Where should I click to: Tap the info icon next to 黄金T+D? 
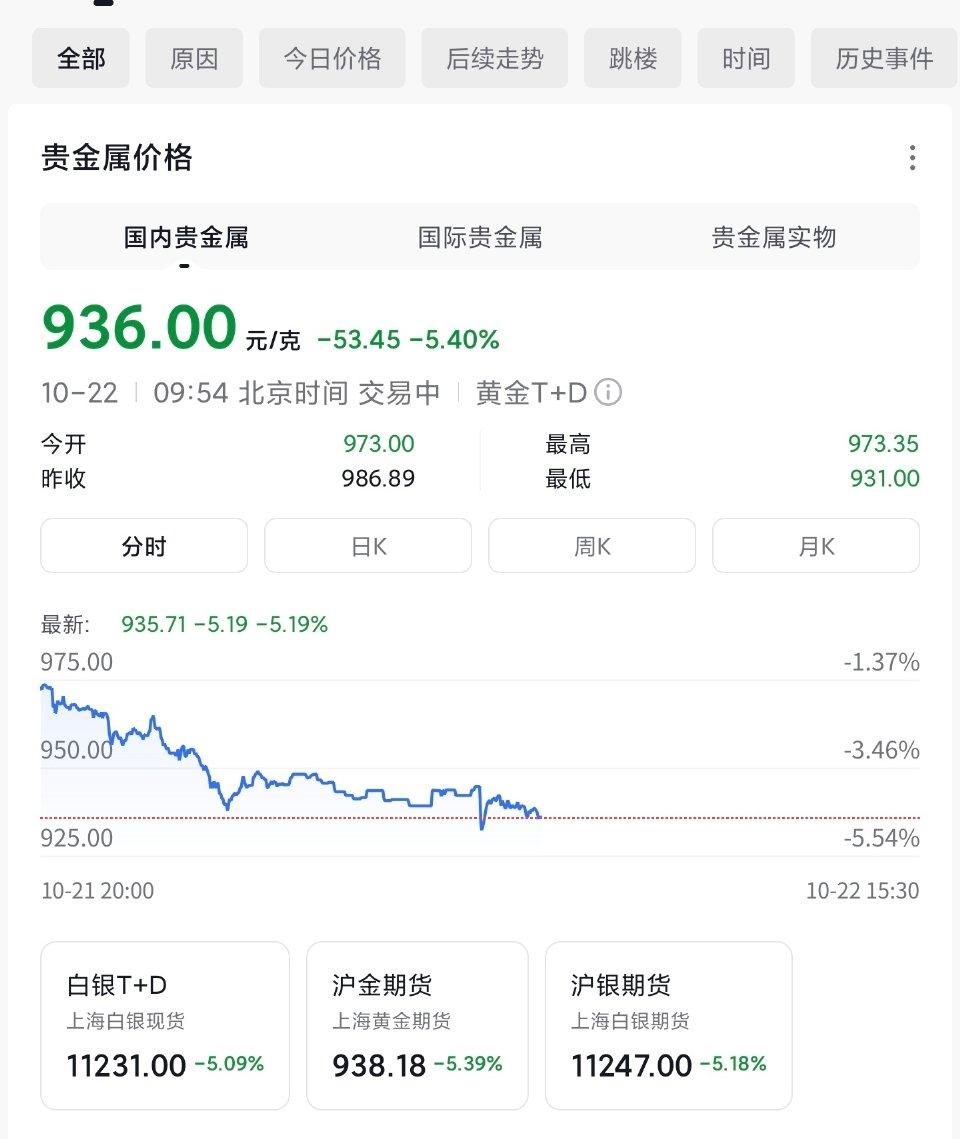click(x=608, y=393)
